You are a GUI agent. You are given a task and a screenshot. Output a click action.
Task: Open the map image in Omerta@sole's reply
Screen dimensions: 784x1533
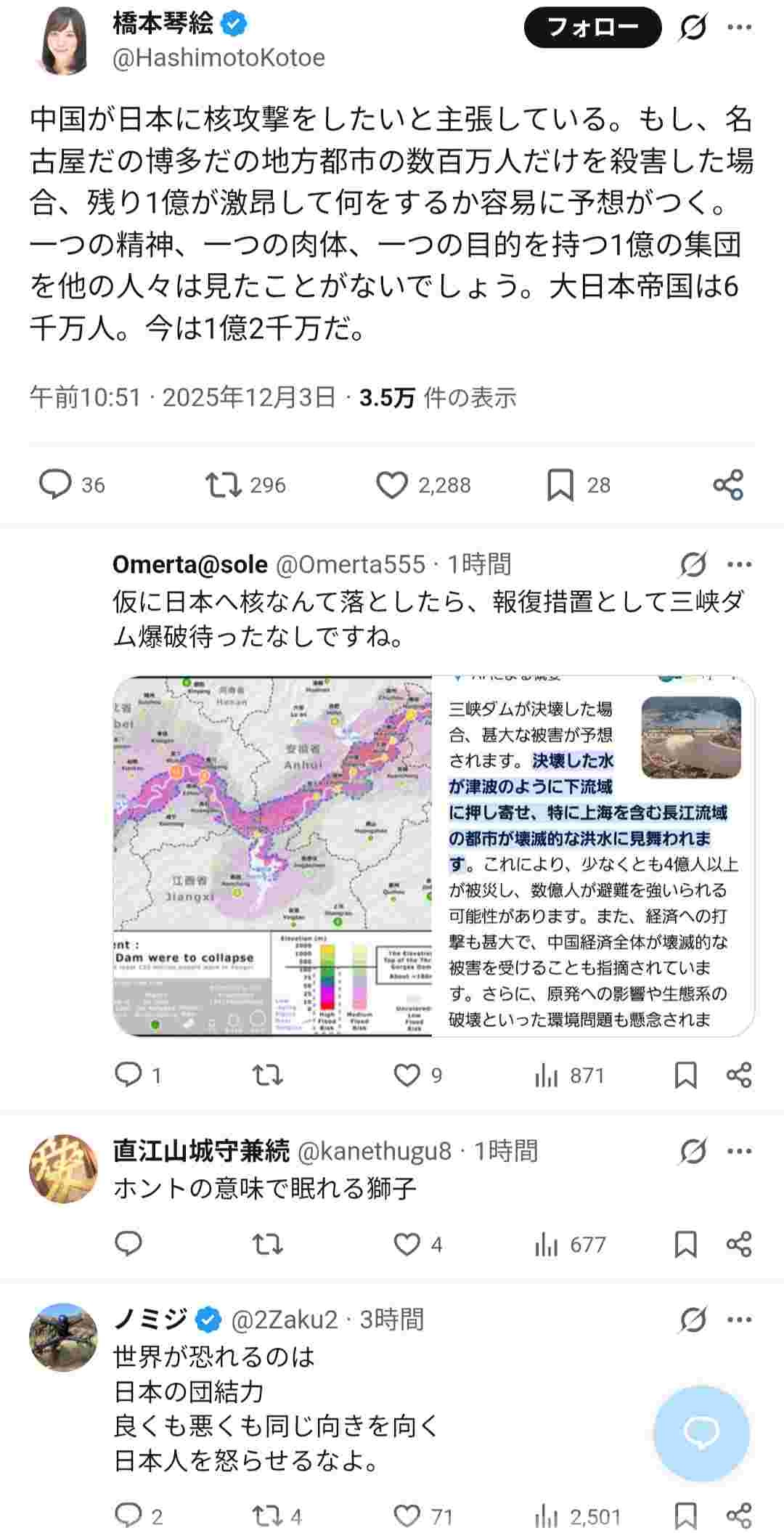(x=273, y=855)
